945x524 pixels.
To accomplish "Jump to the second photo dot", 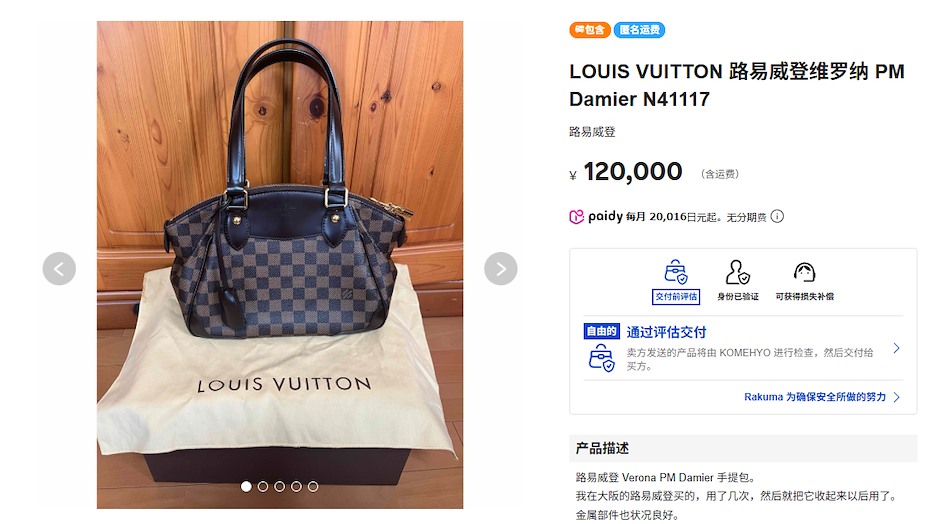I will click(263, 486).
